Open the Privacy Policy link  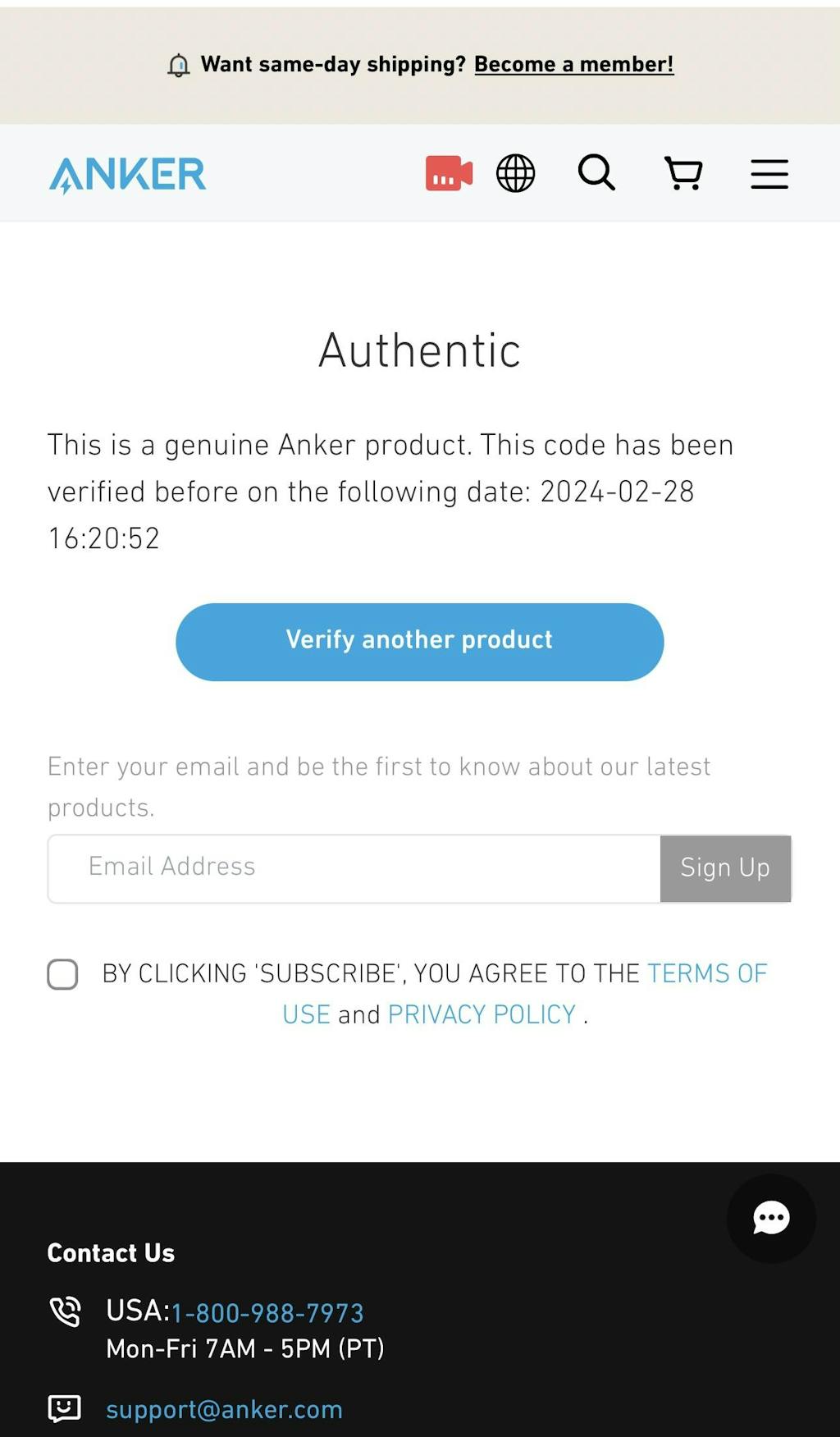[482, 1014]
